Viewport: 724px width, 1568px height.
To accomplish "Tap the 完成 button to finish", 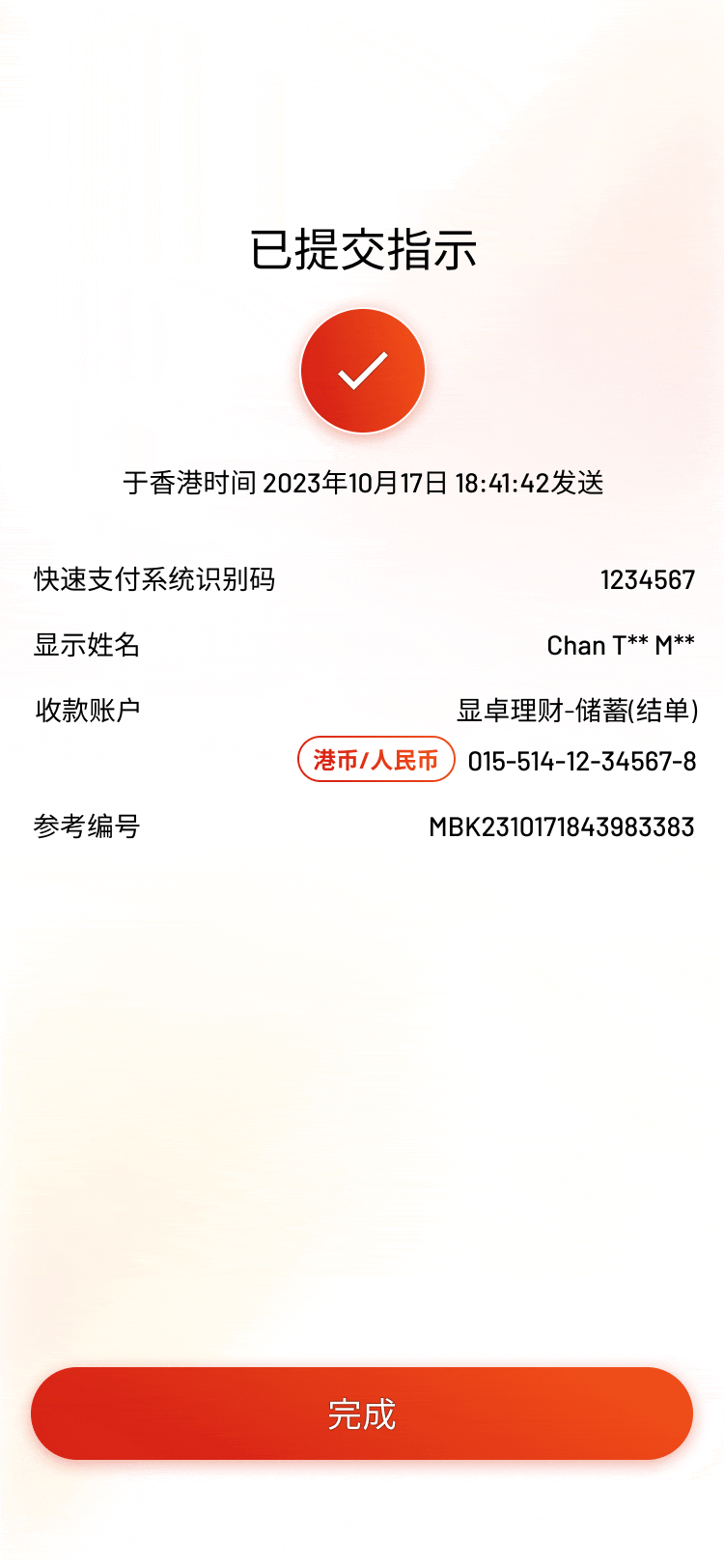I will pyautogui.click(x=362, y=1414).
